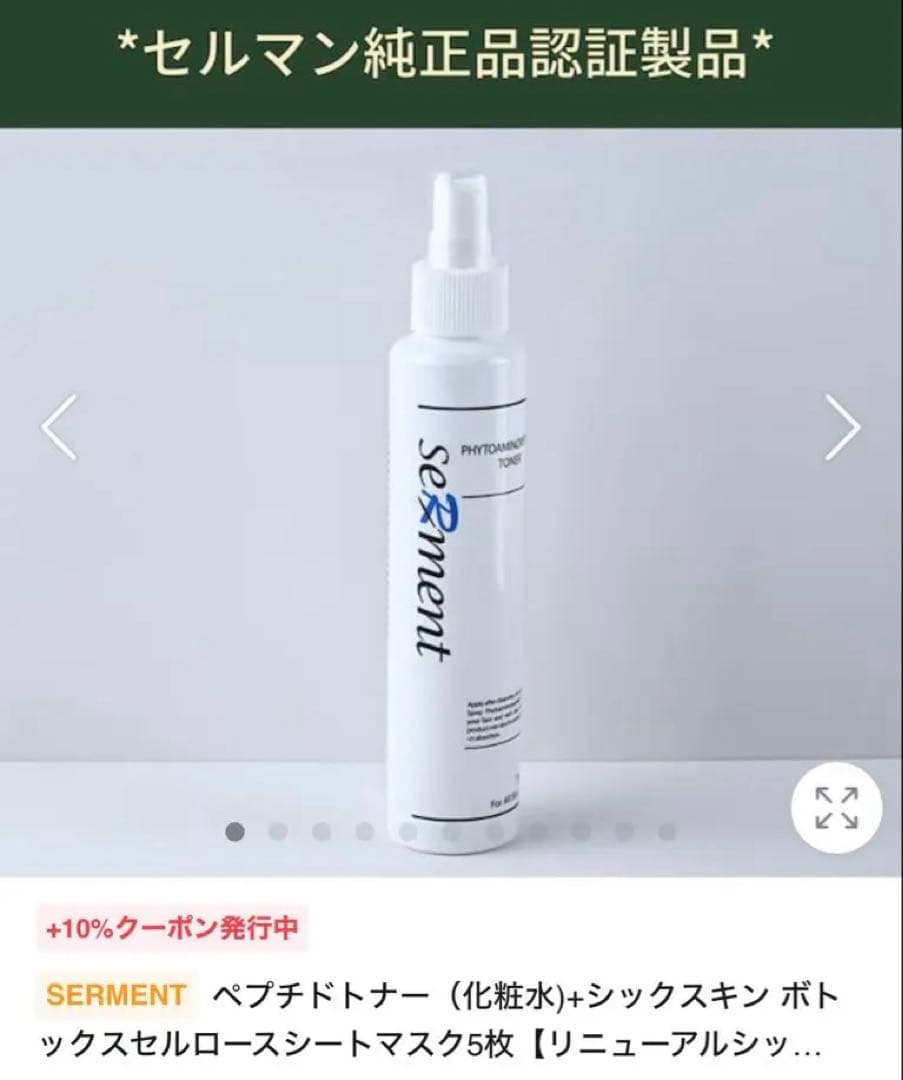
Task: Expand the product image to fullscreen
Action: pos(836,807)
